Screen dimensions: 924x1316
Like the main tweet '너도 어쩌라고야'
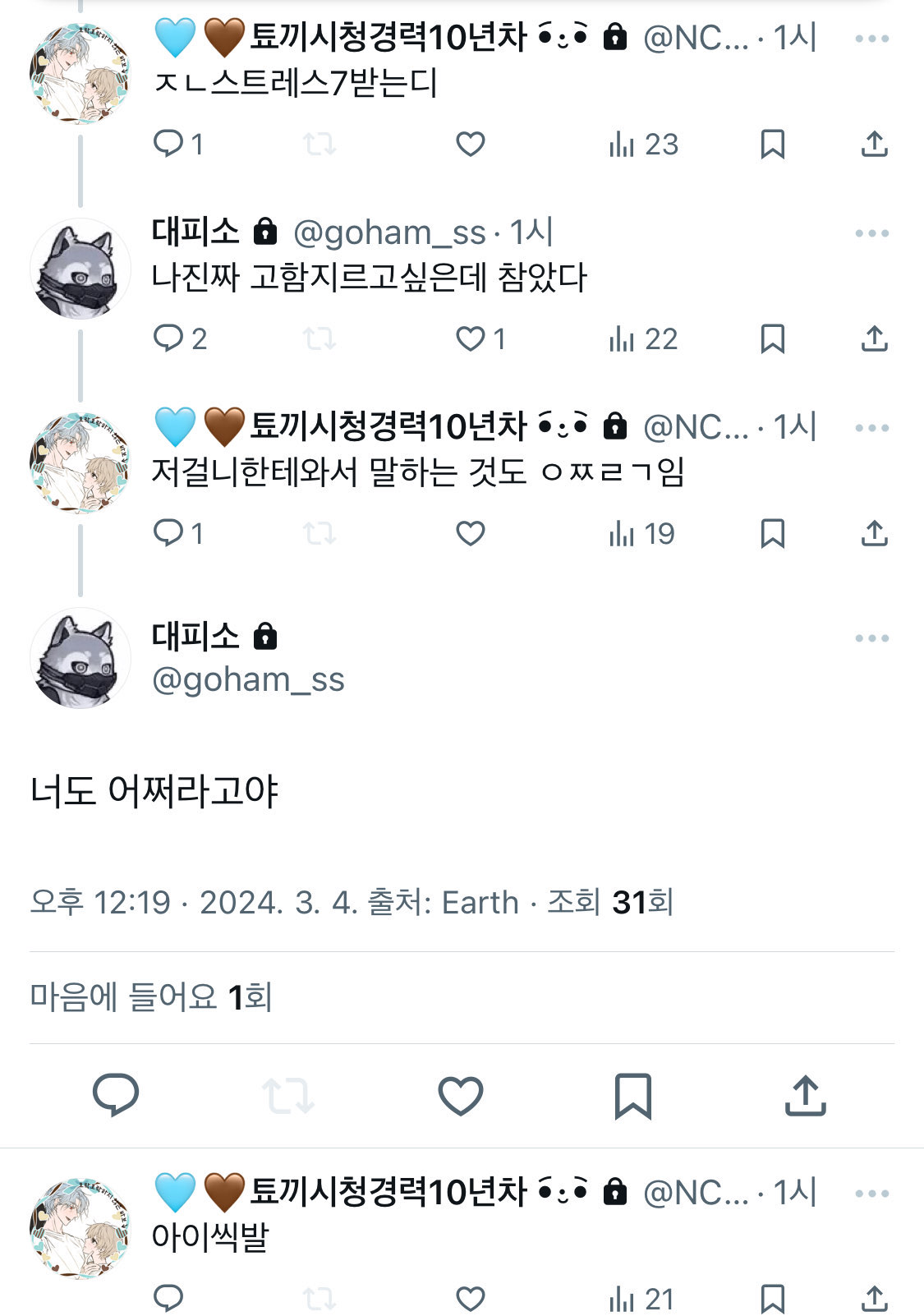461,1095
